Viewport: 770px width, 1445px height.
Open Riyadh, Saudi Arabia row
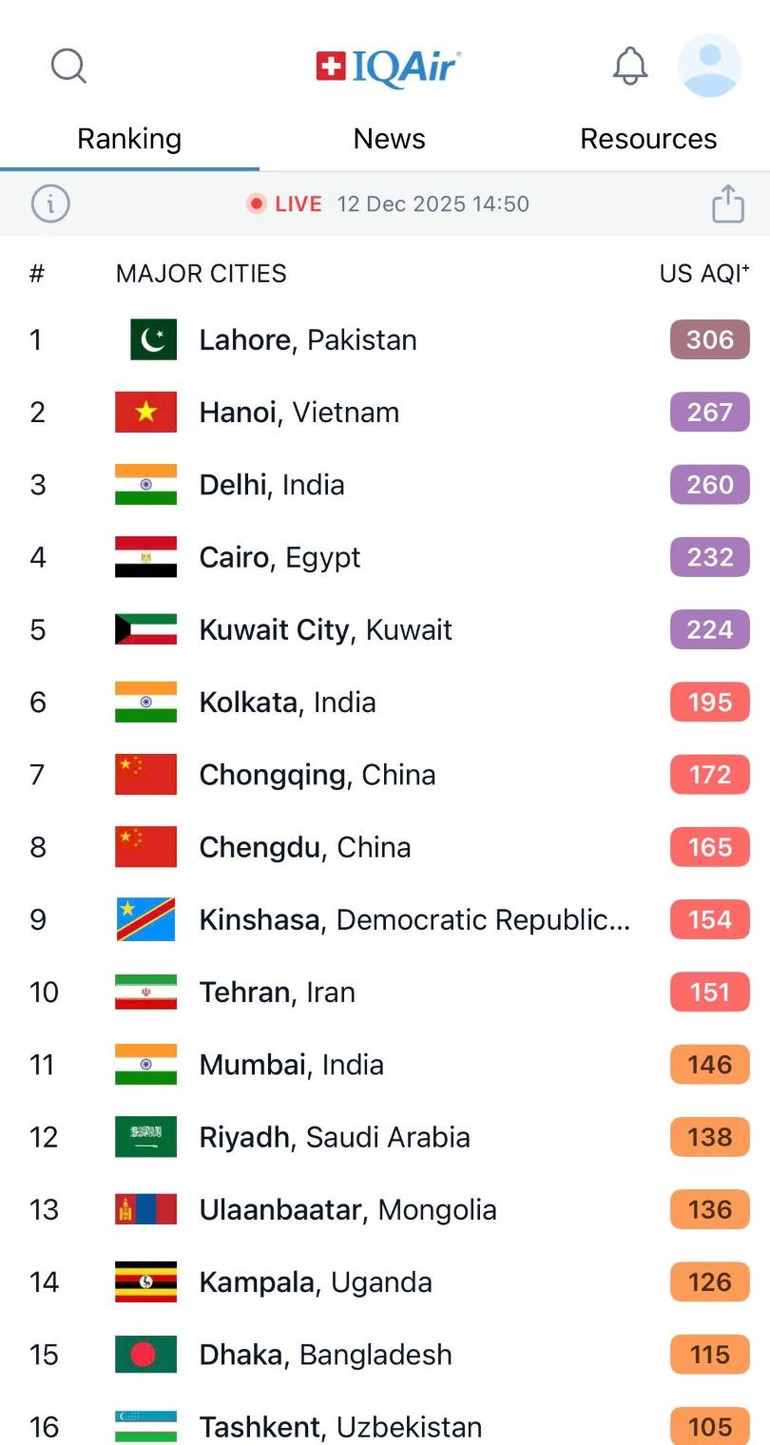[x=334, y=1137]
